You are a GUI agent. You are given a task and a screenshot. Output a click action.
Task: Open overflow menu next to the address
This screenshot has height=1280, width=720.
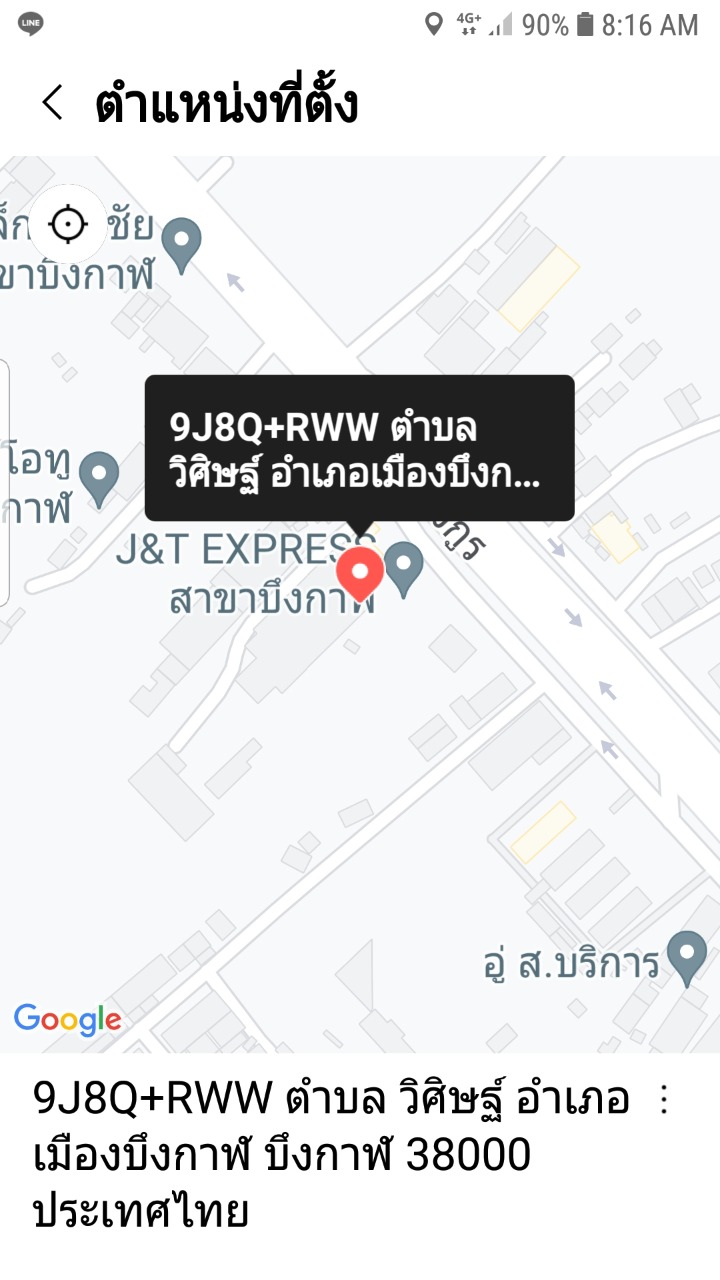click(663, 1101)
